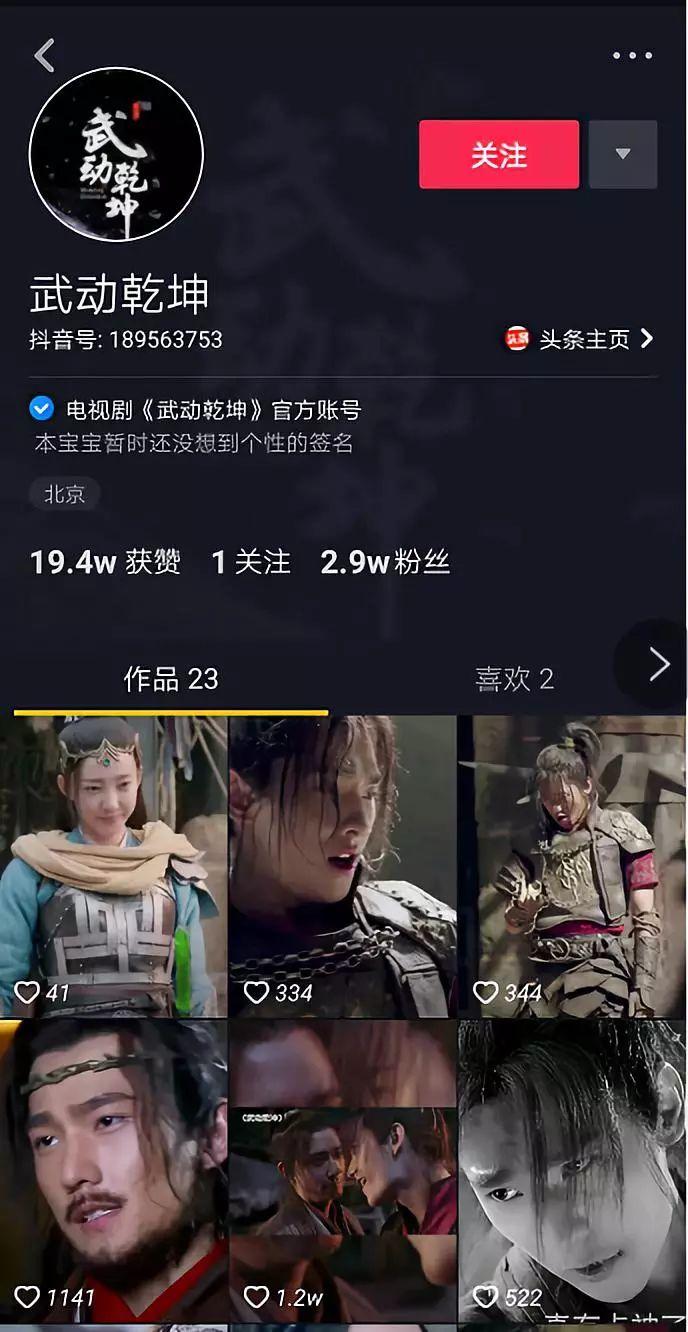Switch to the 作品 23 tab
The width and height of the screenshot is (688, 1332).
coord(171,679)
